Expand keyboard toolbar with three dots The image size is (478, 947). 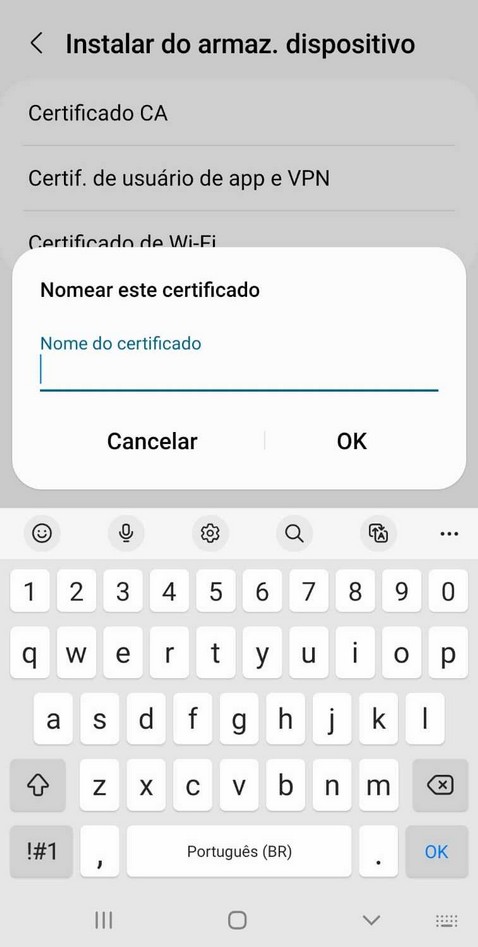(449, 534)
